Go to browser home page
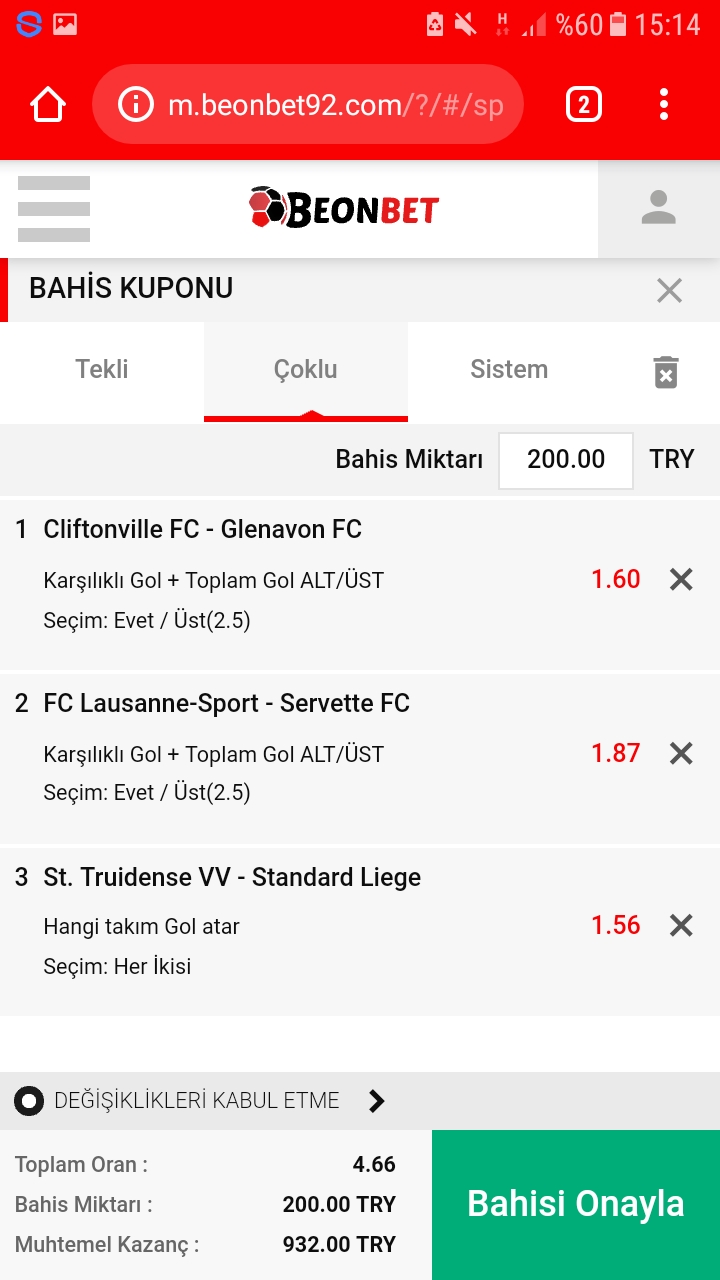 pos(48,105)
